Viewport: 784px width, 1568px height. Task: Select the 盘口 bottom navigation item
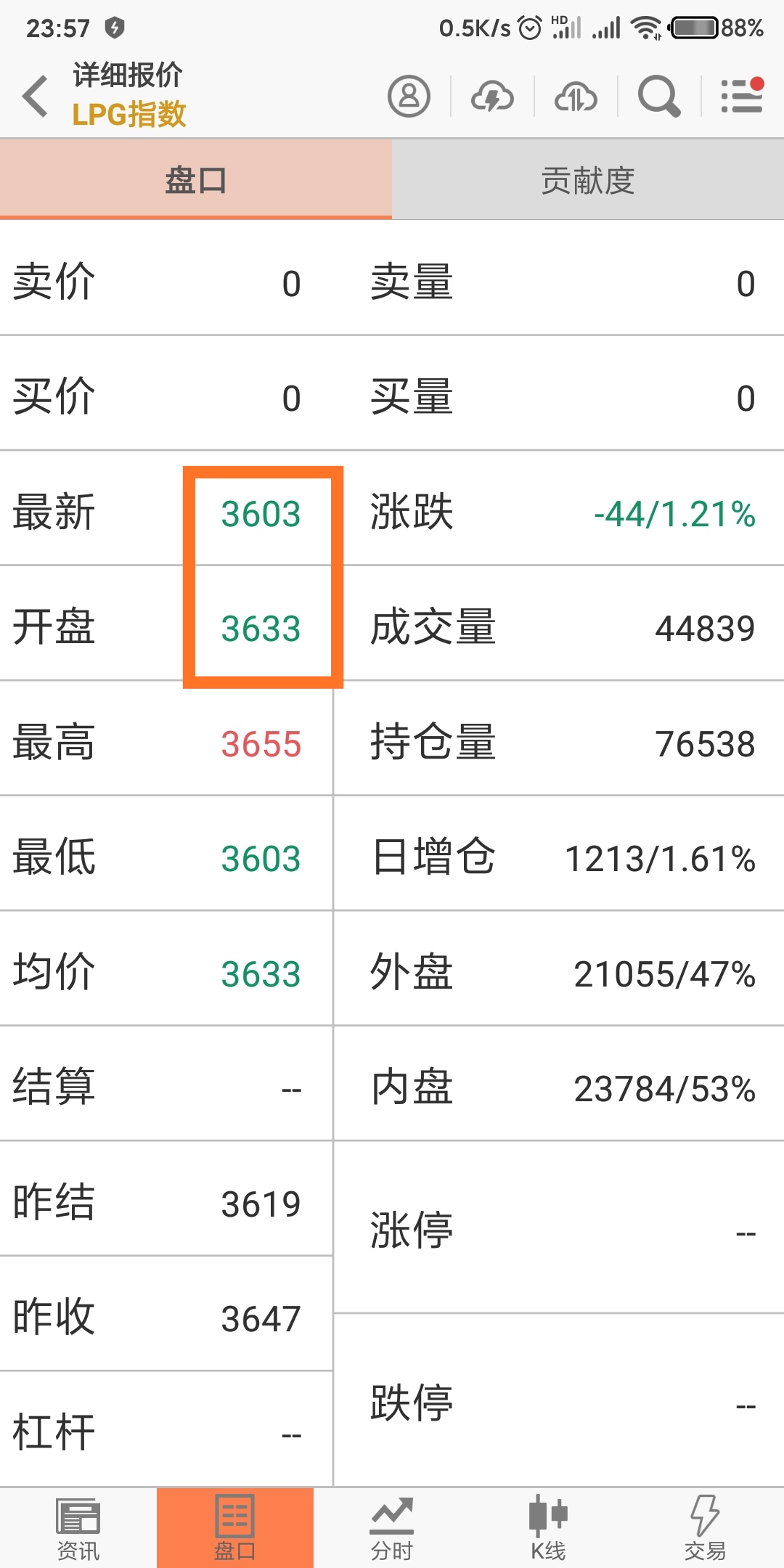pos(234,1528)
